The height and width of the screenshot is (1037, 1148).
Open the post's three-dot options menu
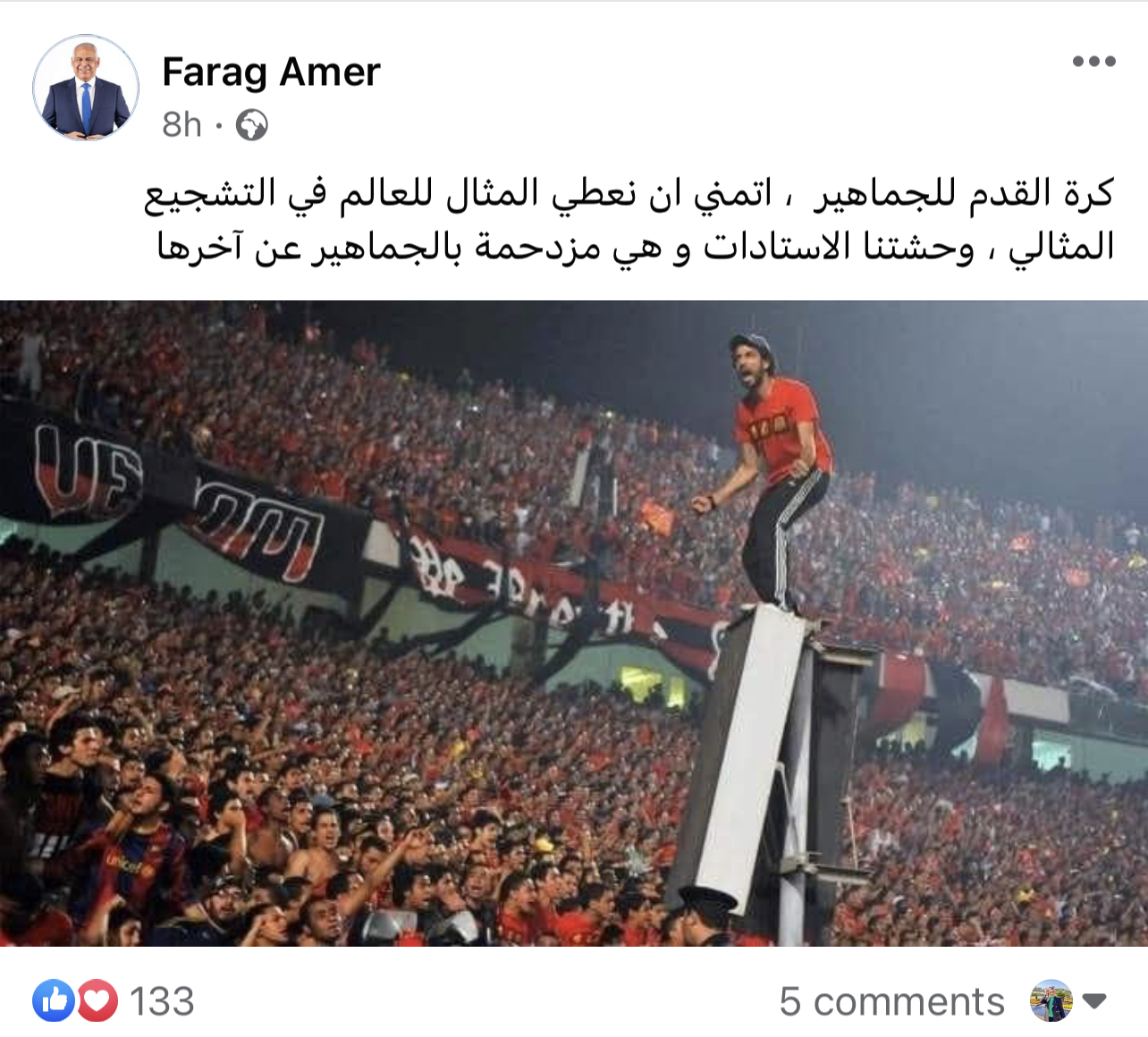click(x=1093, y=62)
